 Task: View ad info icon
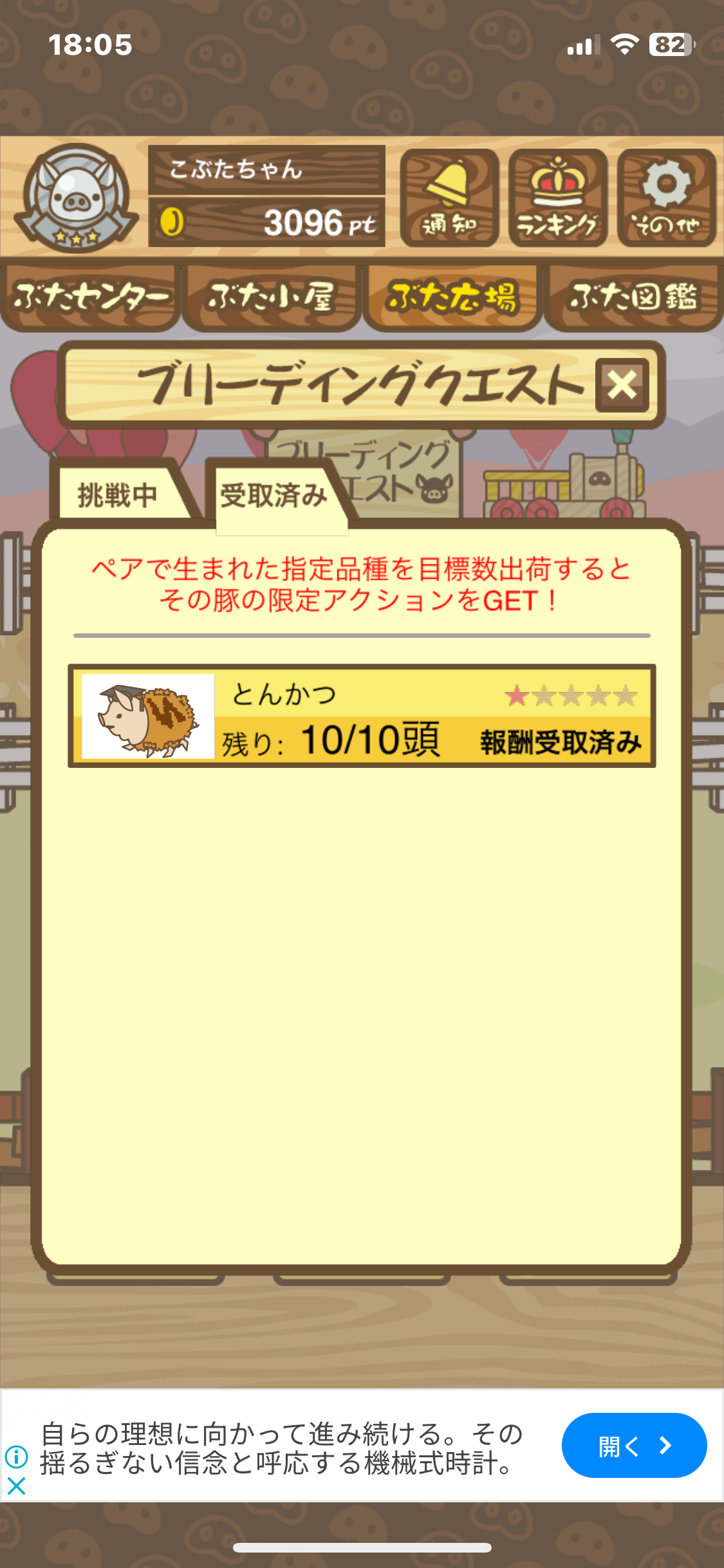point(16,1456)
